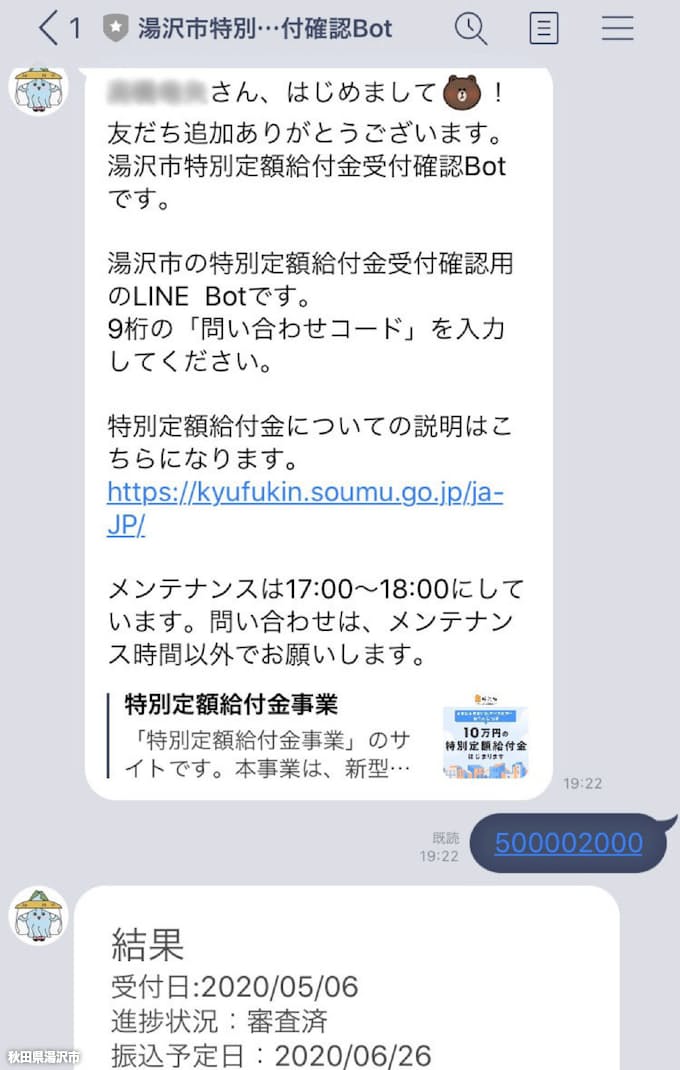Open the bot's avatar beside the 結果 message
The height and width of the screenshot is (1070, 680).
click(x=39, y=916)
